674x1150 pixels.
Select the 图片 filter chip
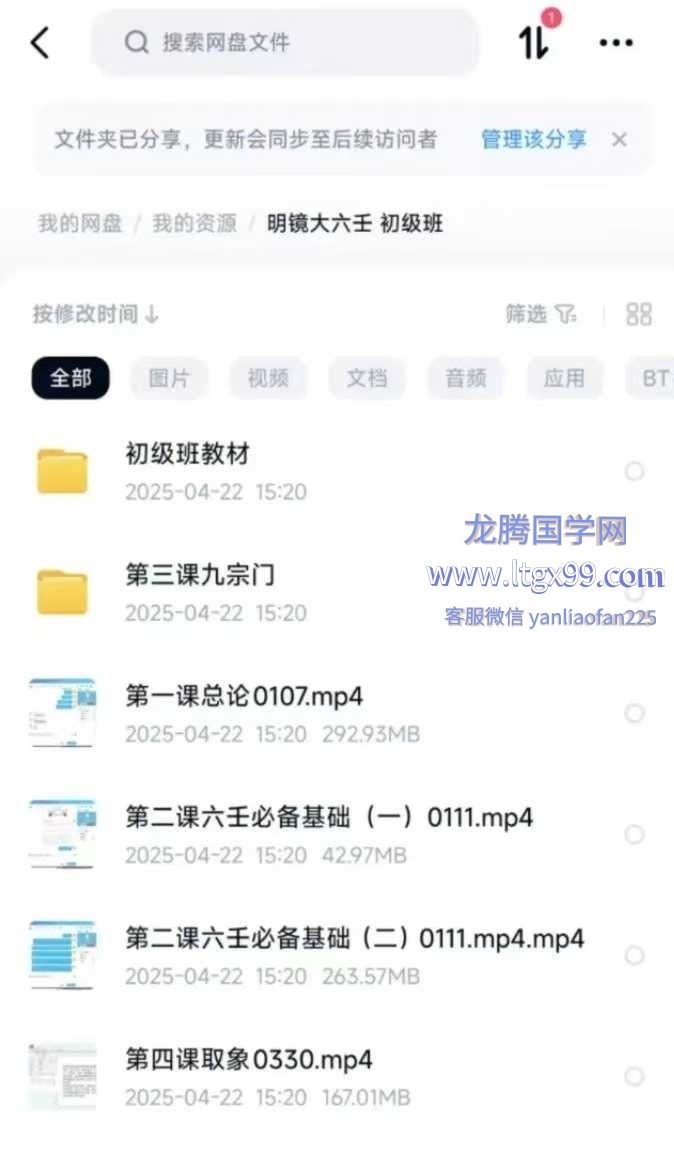pos(169,378)
